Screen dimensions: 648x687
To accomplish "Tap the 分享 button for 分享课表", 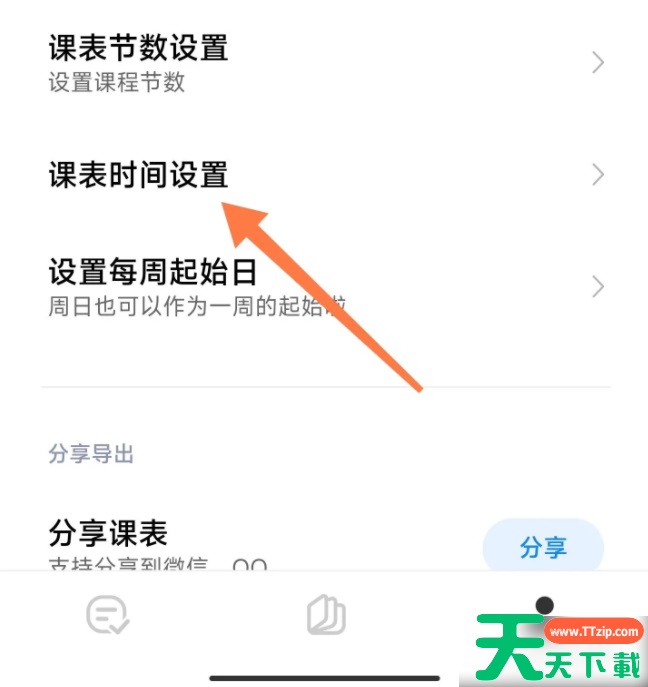I will click(543, 547).
